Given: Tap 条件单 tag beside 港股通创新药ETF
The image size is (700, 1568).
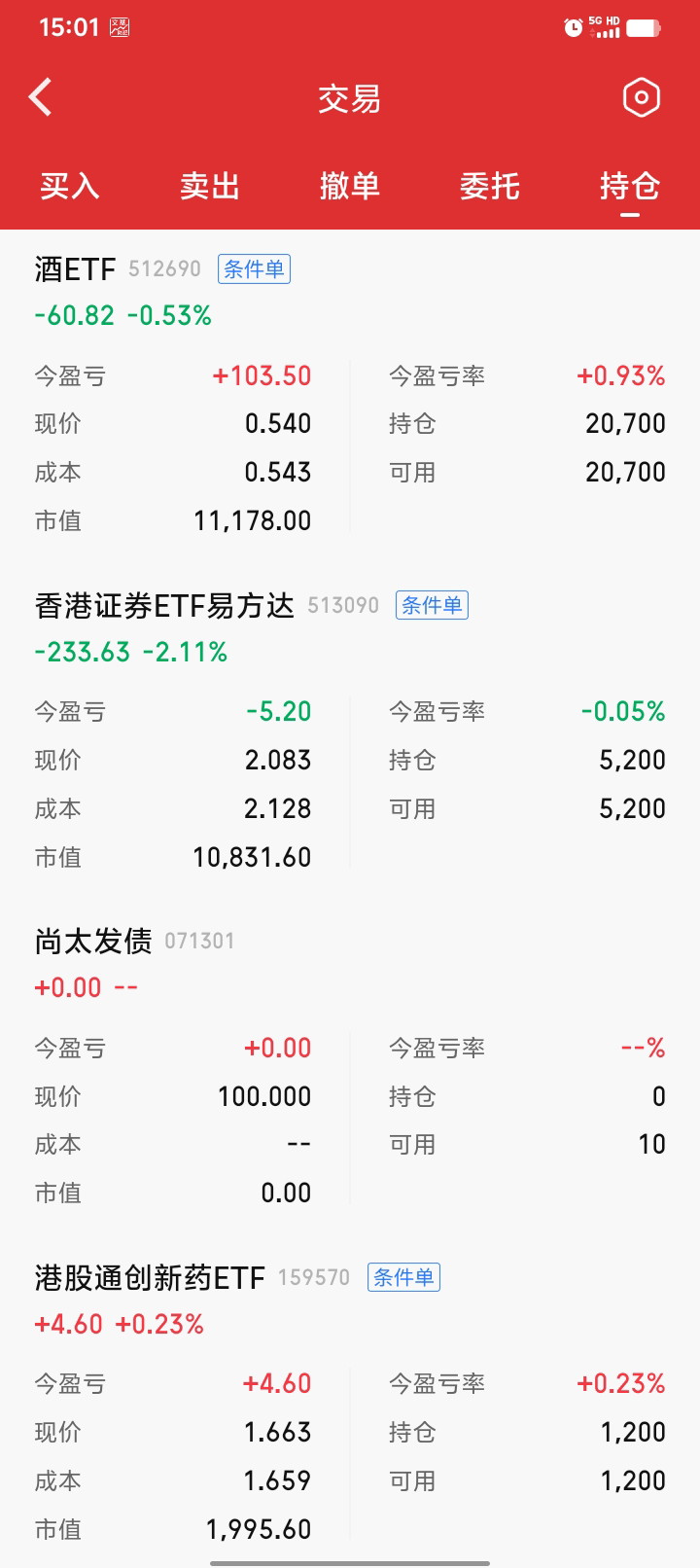Looking at the screenshot, I should coord(403,1278).
